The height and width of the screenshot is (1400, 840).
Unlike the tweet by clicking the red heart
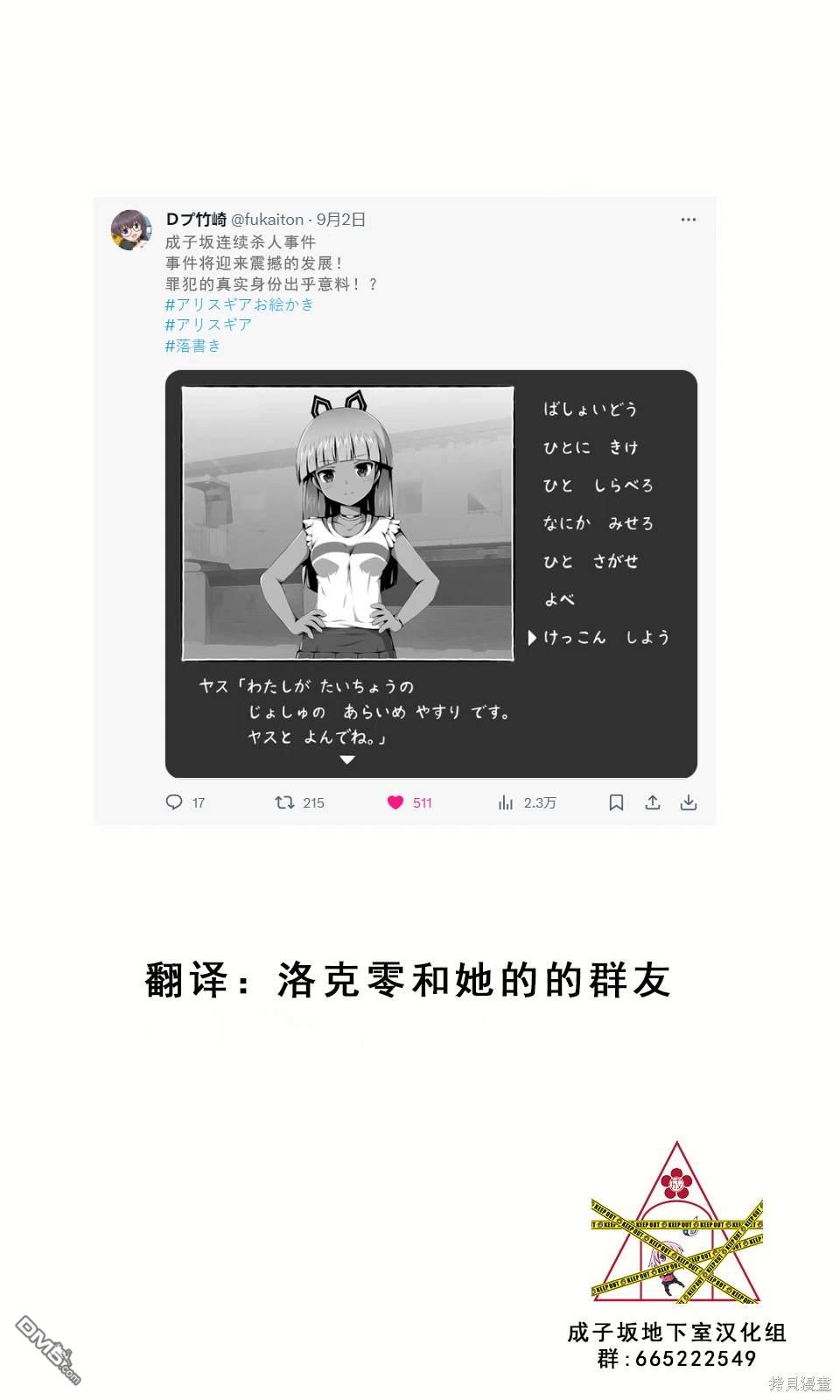click(x=395, y=801)
